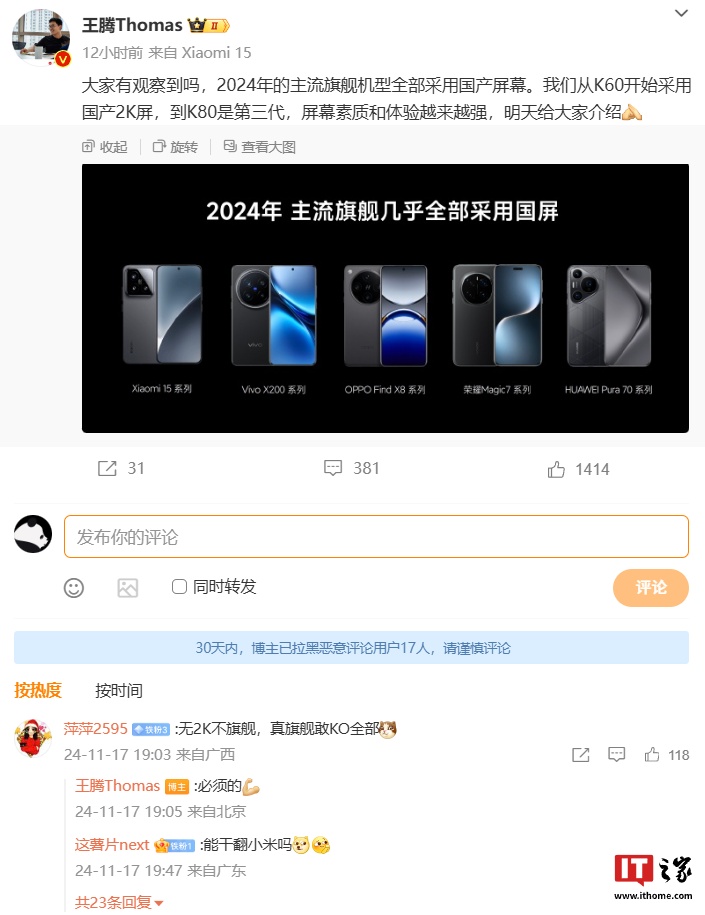The image size is (705, 915).
Task: Expand 共23条回复 replies
Action: click(118, 902)
